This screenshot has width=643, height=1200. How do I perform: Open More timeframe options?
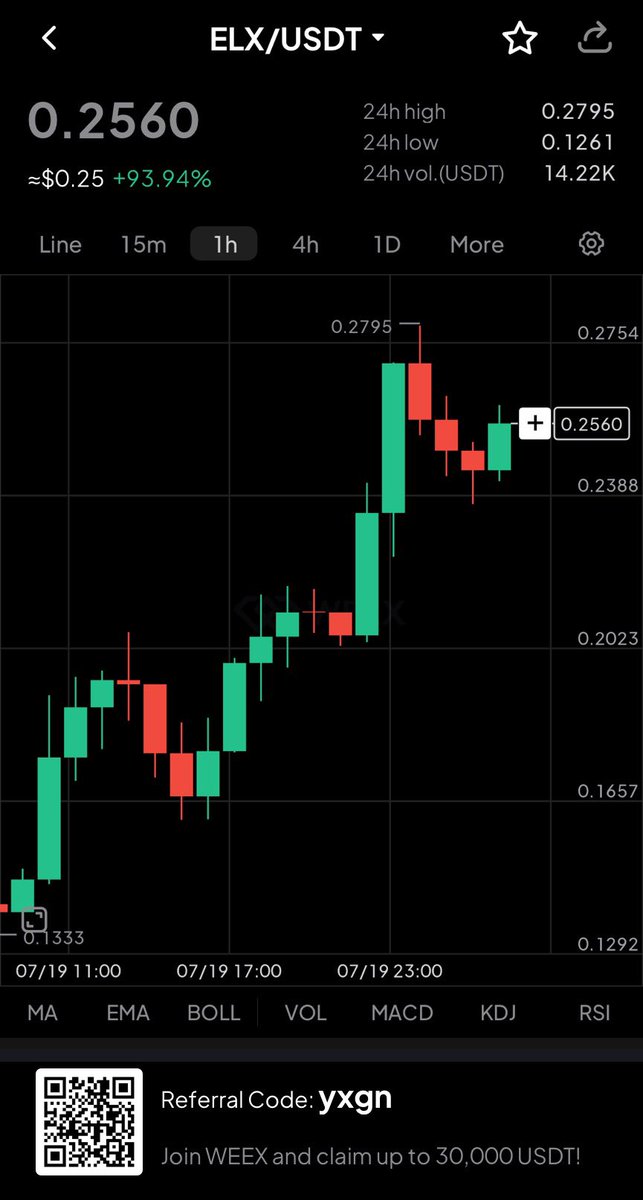[x=477, y=244]
